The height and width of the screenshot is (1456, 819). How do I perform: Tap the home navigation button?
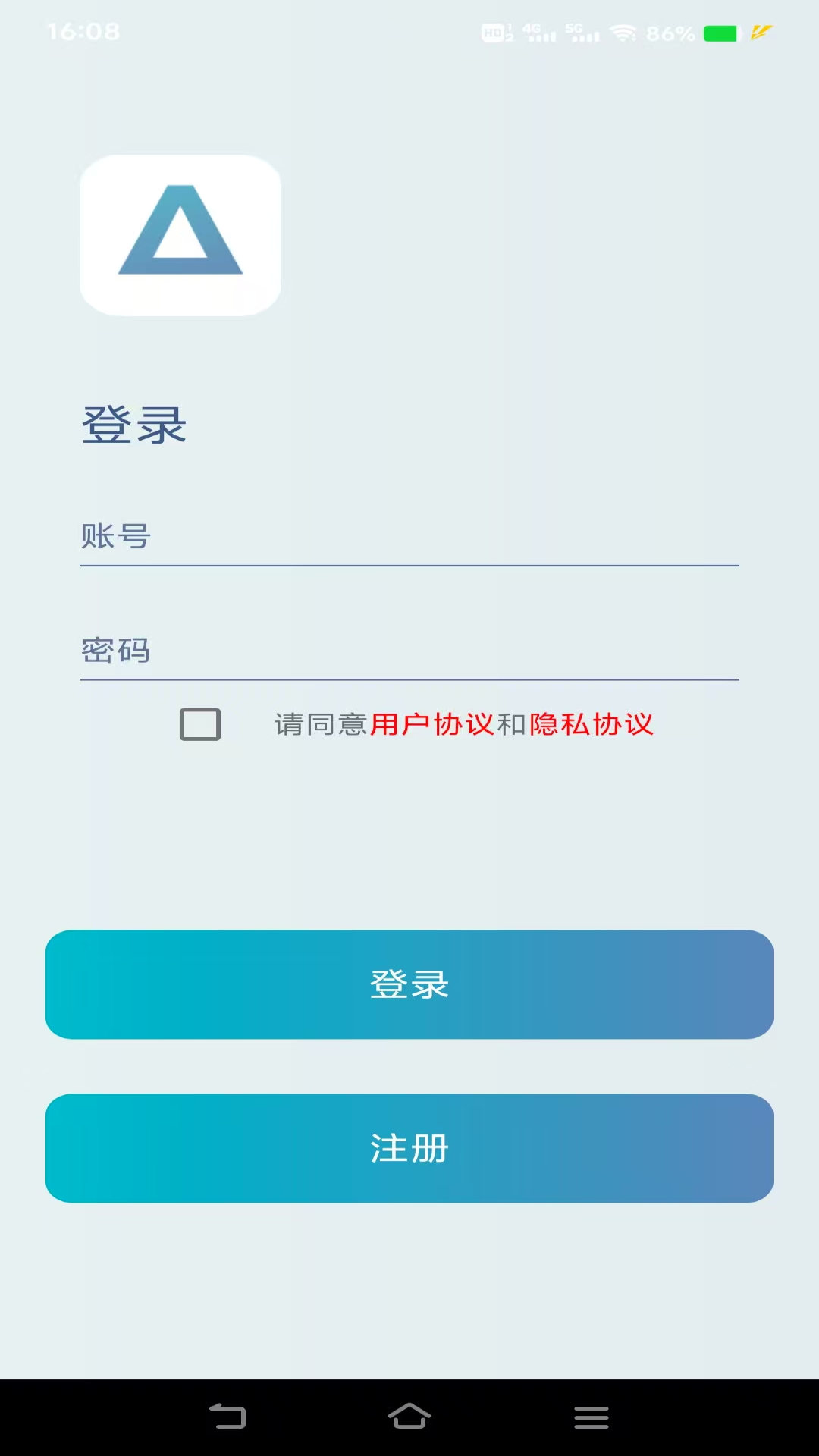pos(409,1415)
